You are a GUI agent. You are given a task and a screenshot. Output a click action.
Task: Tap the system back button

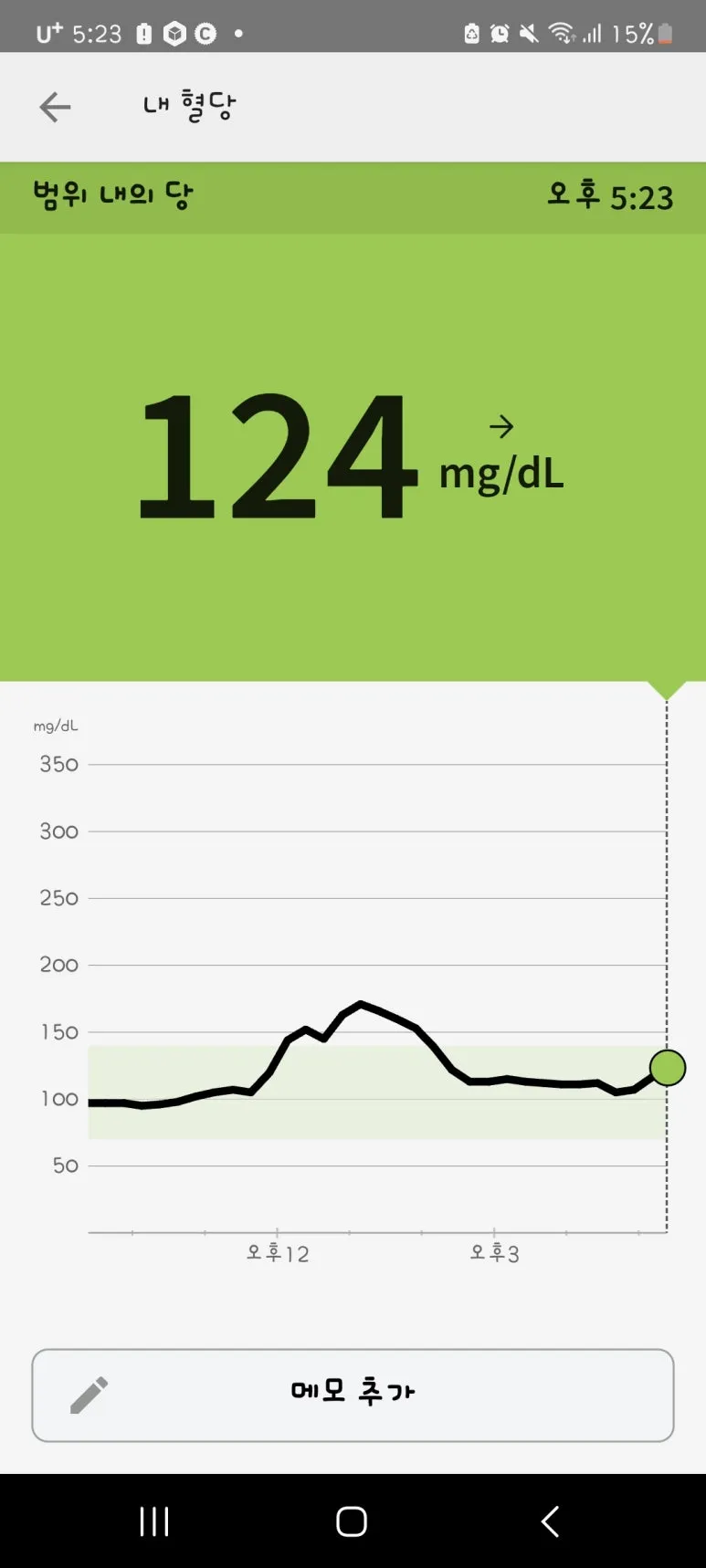pos(550,1521)
